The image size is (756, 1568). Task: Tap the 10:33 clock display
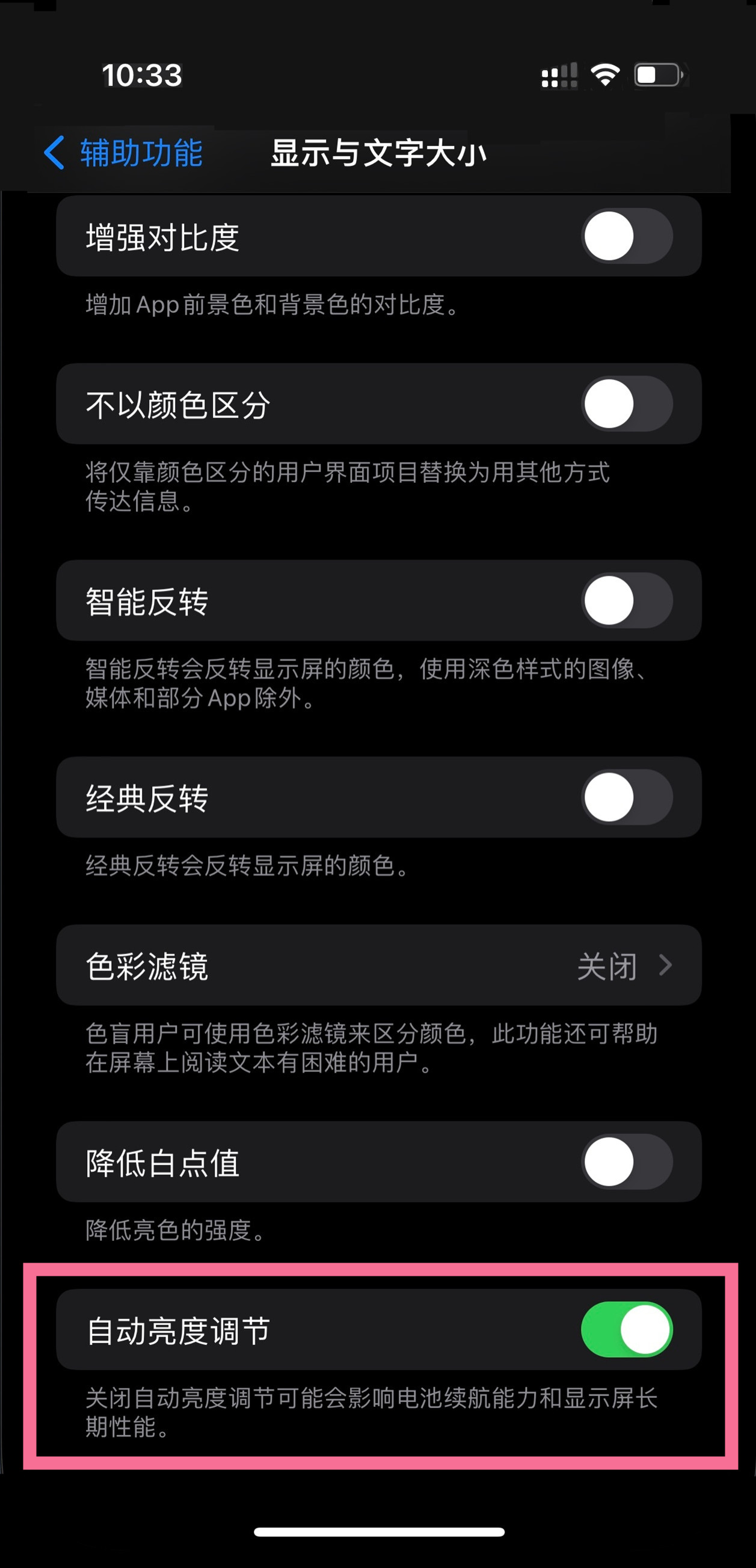click(141, 75)
